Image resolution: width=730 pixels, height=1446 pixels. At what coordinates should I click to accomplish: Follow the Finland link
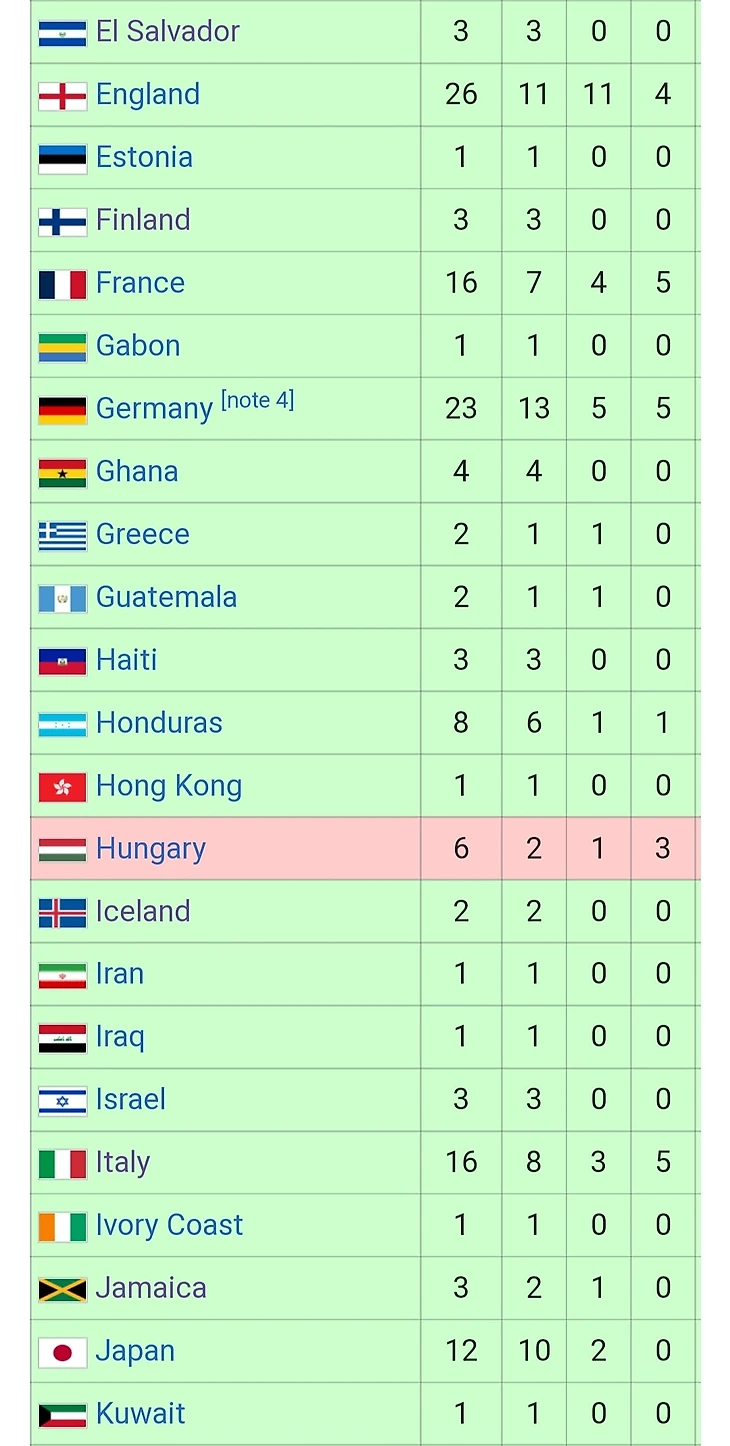[x=142, y=220]
